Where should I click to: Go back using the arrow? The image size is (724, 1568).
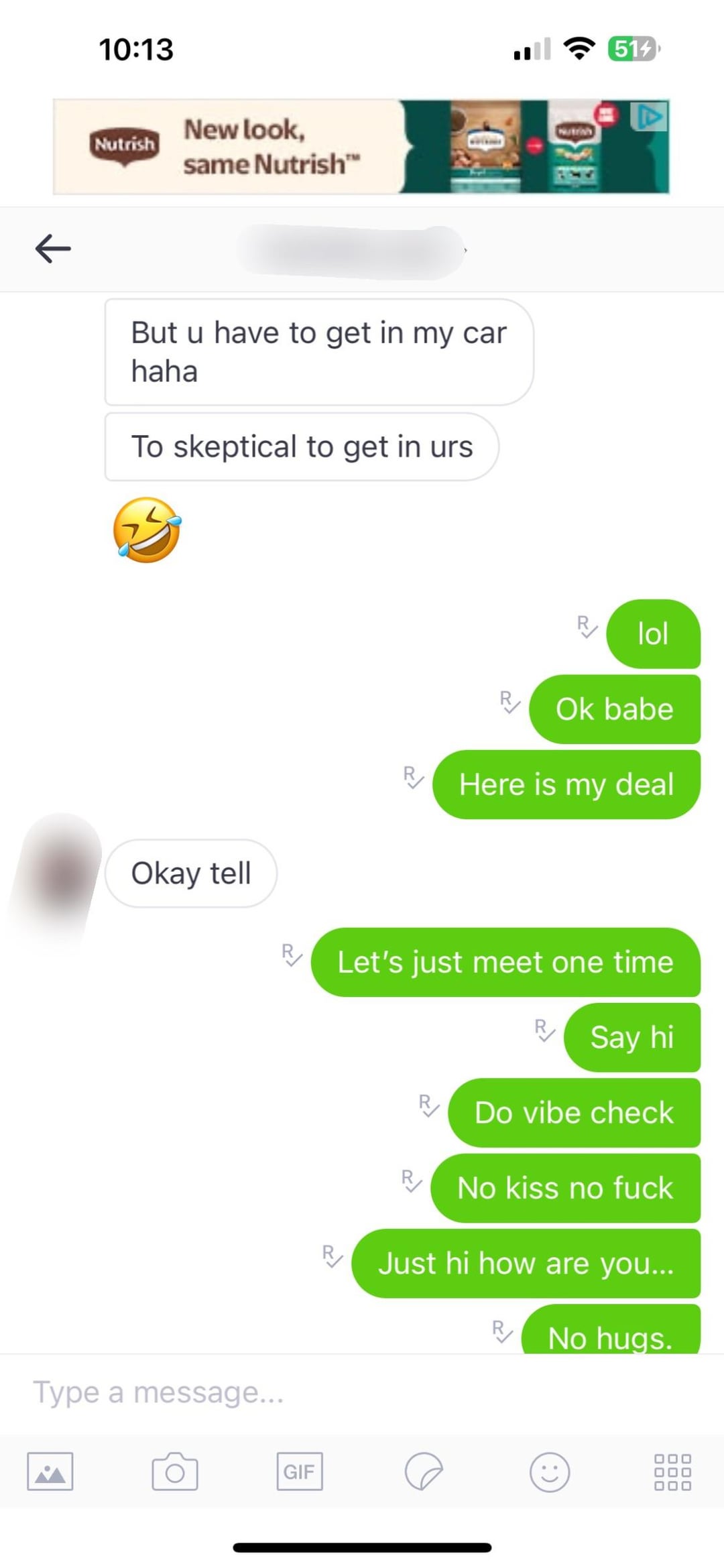tap(53, 249)
